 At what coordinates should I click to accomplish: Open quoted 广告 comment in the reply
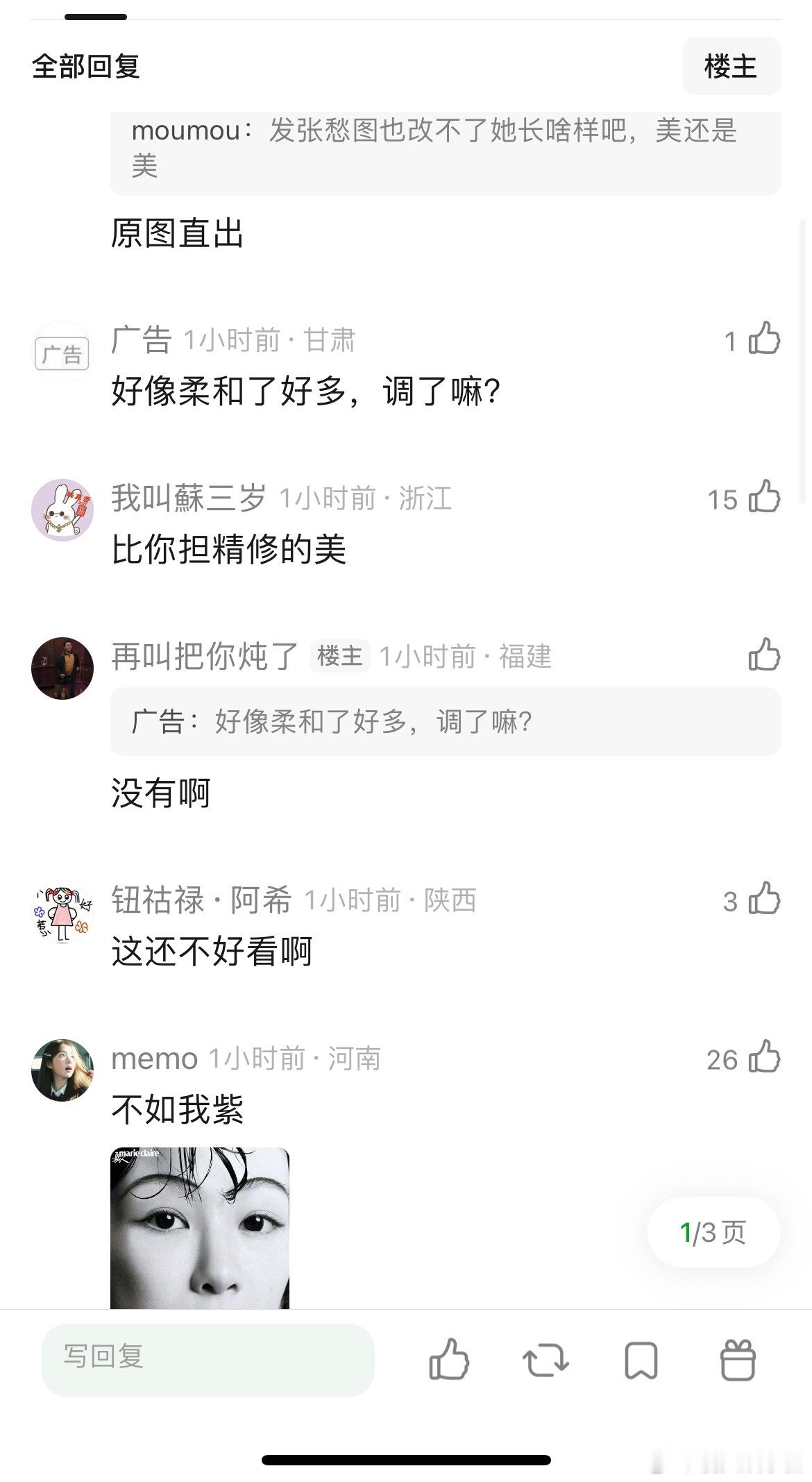[x=445, y=722]
